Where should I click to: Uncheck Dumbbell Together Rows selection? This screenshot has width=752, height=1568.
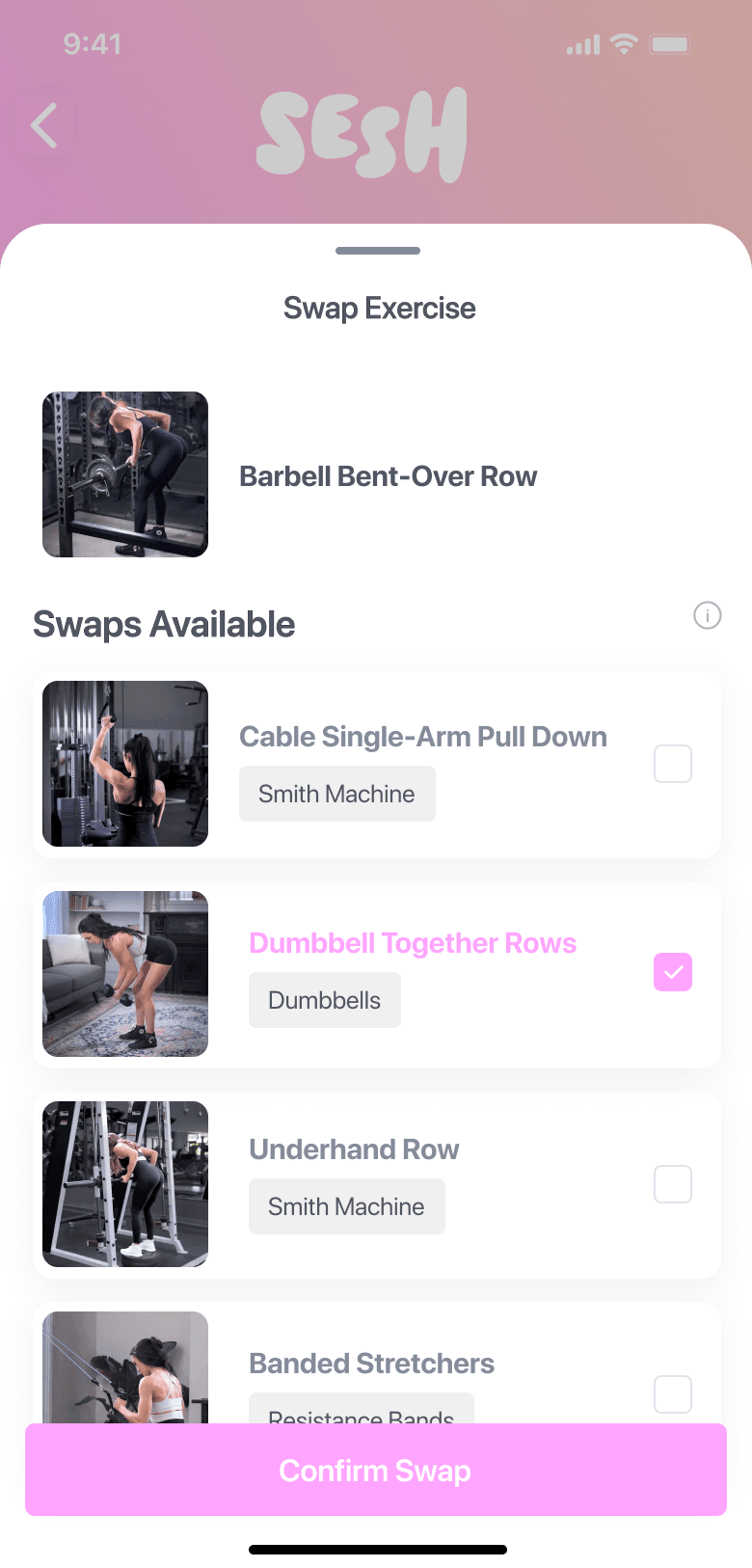[x=672, y=973]
